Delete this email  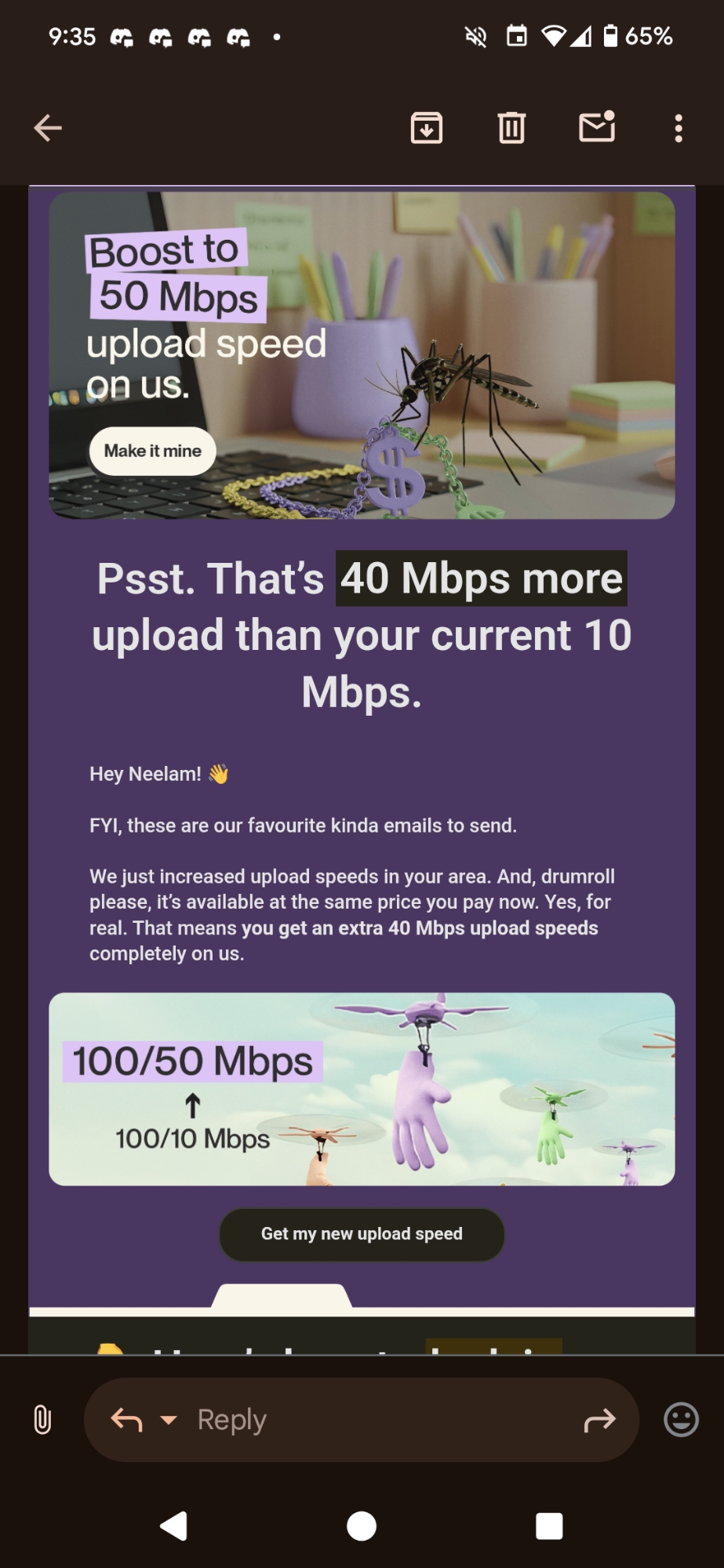(511, 128)
